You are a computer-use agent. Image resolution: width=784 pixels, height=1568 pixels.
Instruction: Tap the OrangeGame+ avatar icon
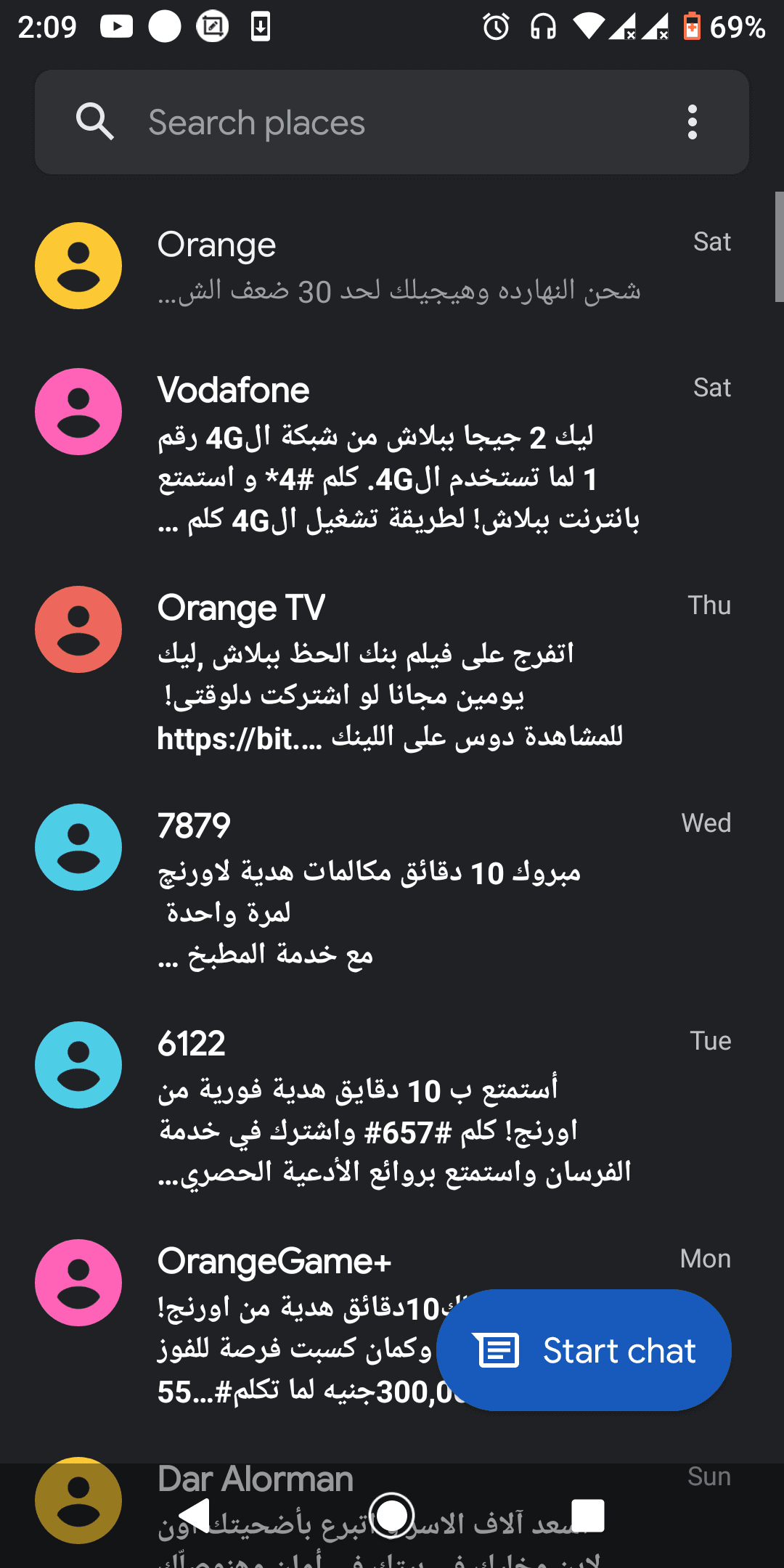pos(78,1282)
